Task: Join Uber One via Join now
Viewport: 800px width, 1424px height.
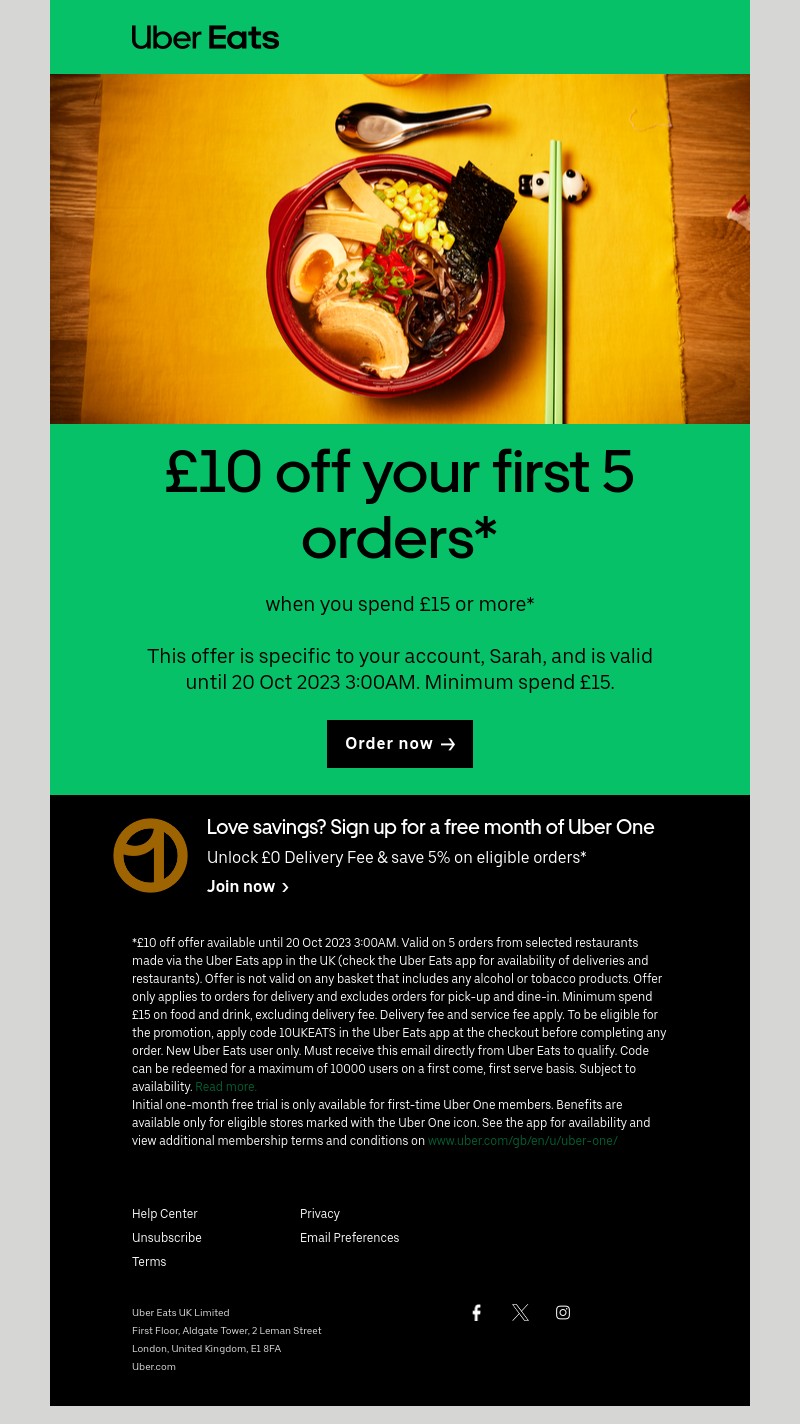Action: point(247,887)
